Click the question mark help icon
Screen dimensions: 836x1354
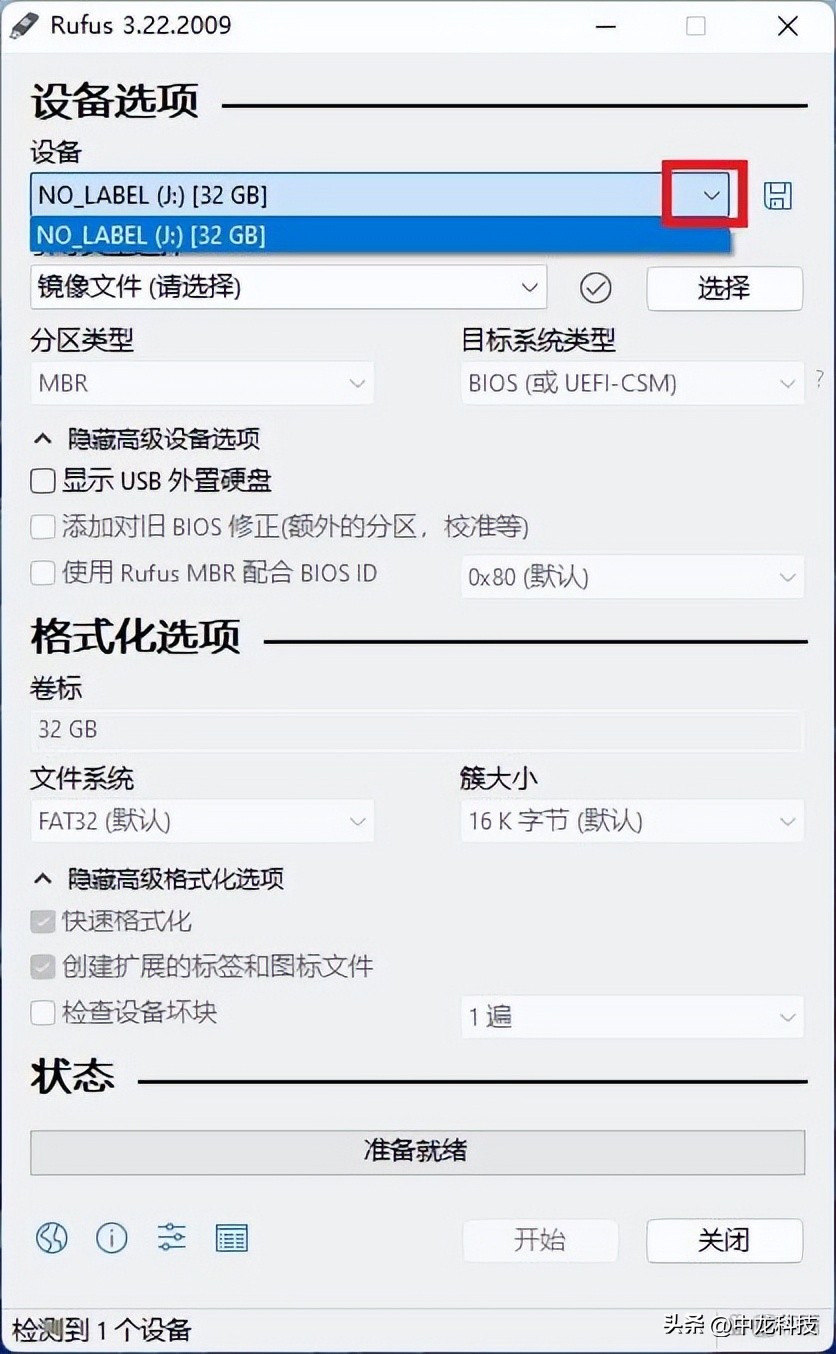click(819, 381)
